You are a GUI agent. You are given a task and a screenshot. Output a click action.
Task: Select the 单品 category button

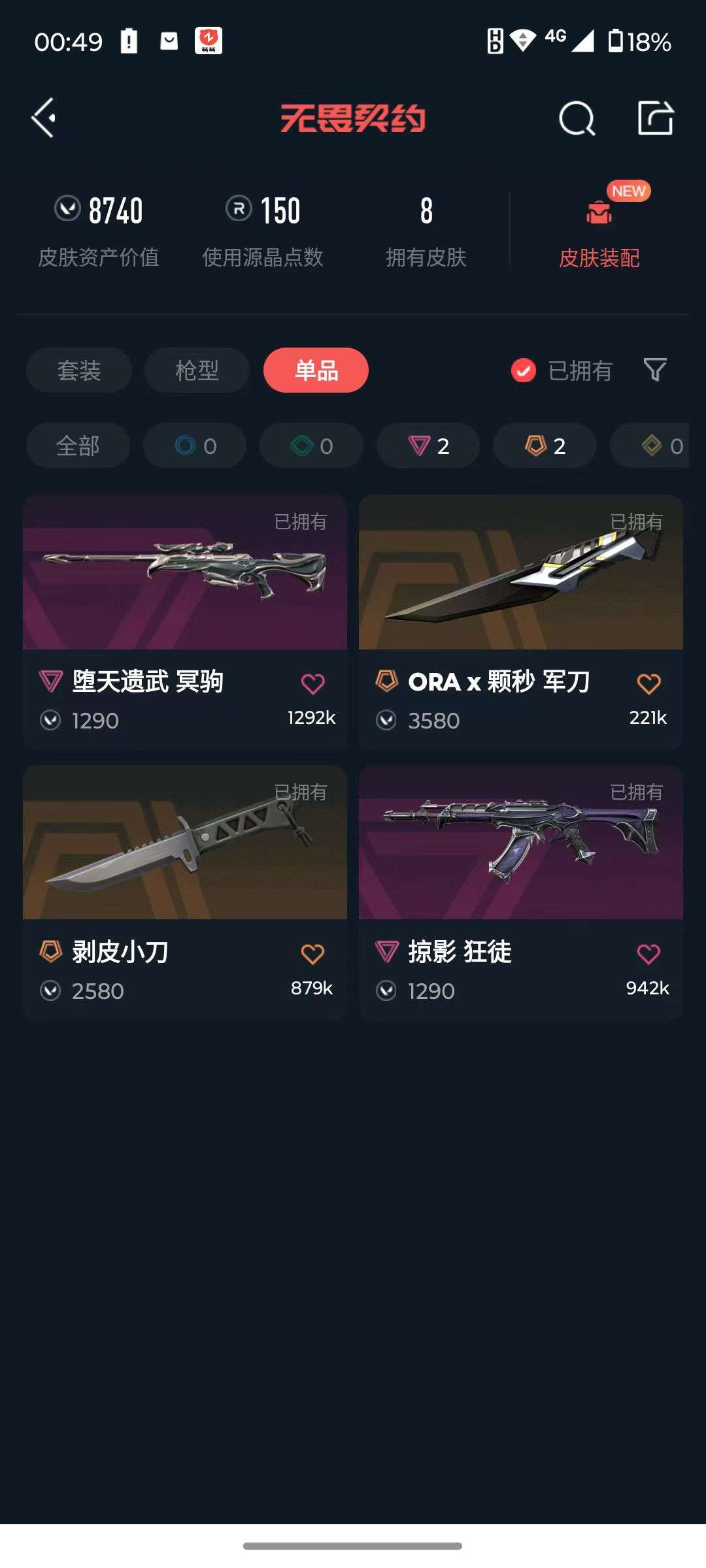(316, 370)
